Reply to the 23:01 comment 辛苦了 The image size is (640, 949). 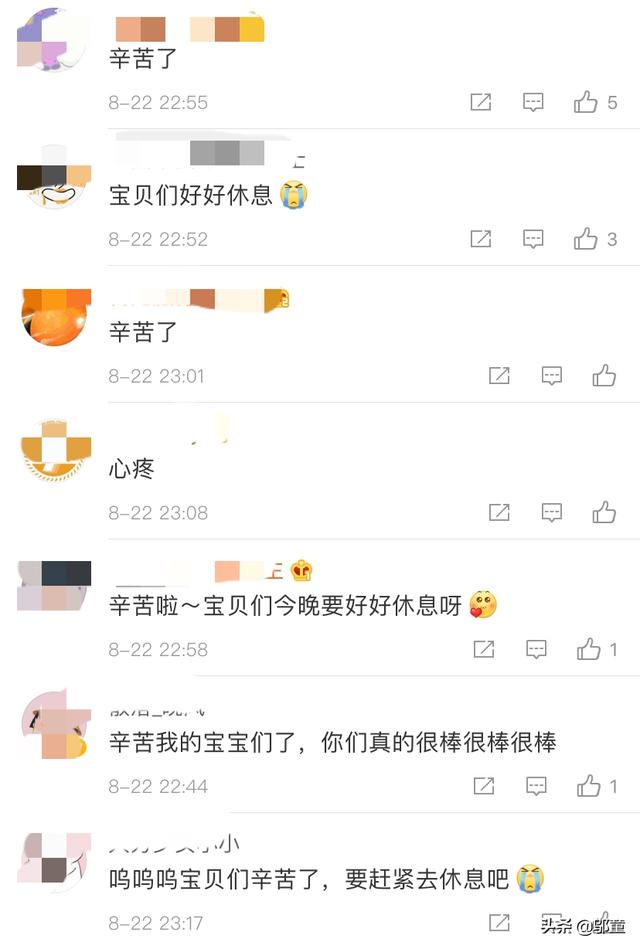point(551,376)
